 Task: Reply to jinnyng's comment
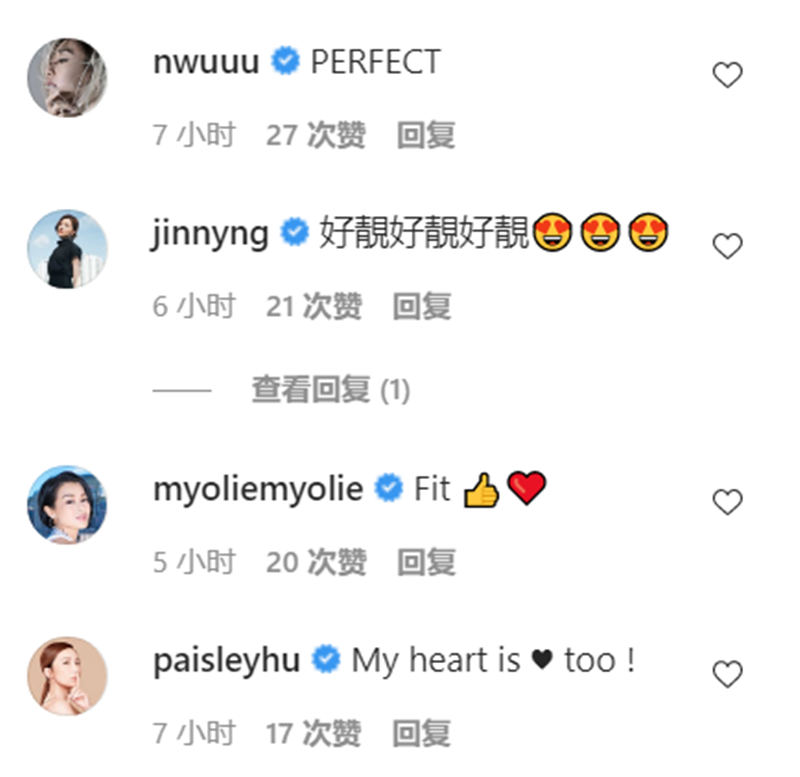pos(422,307)
